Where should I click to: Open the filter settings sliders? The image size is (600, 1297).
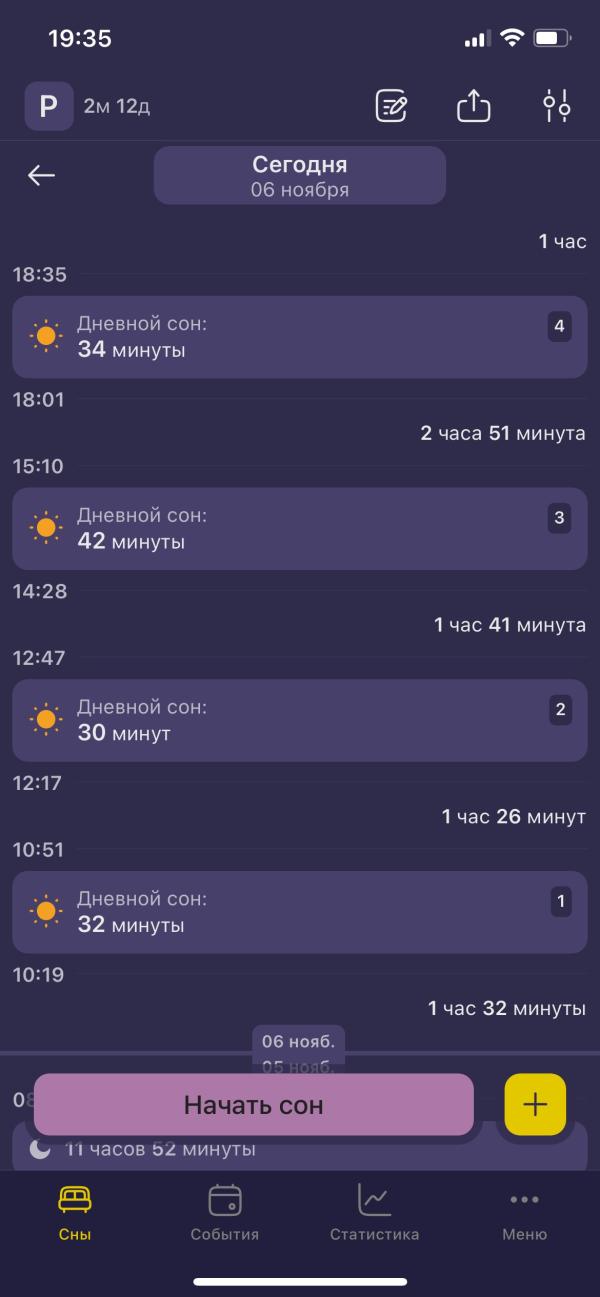(556, 106)
